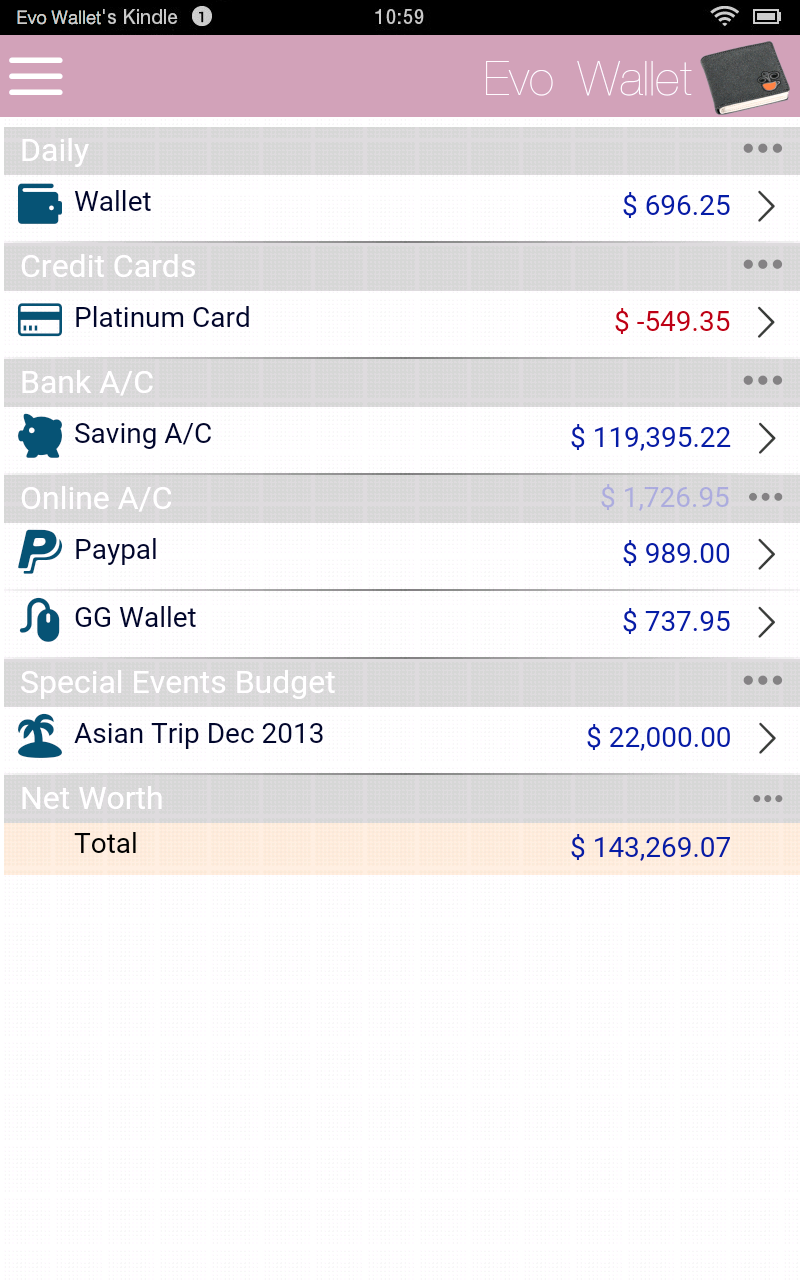Tap the Wallet account icon
Screen dimensions: 800x1280
pos(39,202)
